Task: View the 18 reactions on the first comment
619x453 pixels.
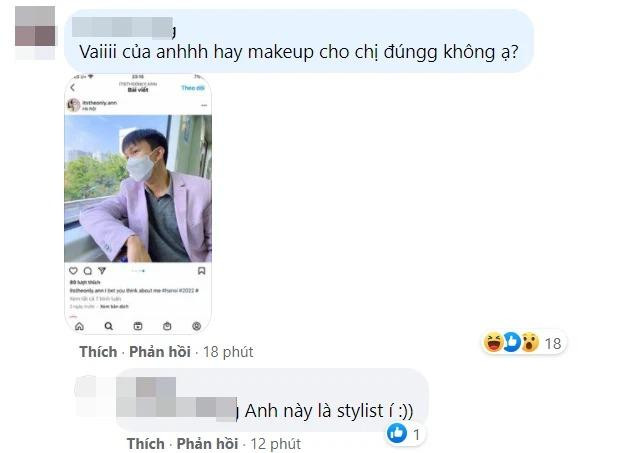Action: pos(524,343)
